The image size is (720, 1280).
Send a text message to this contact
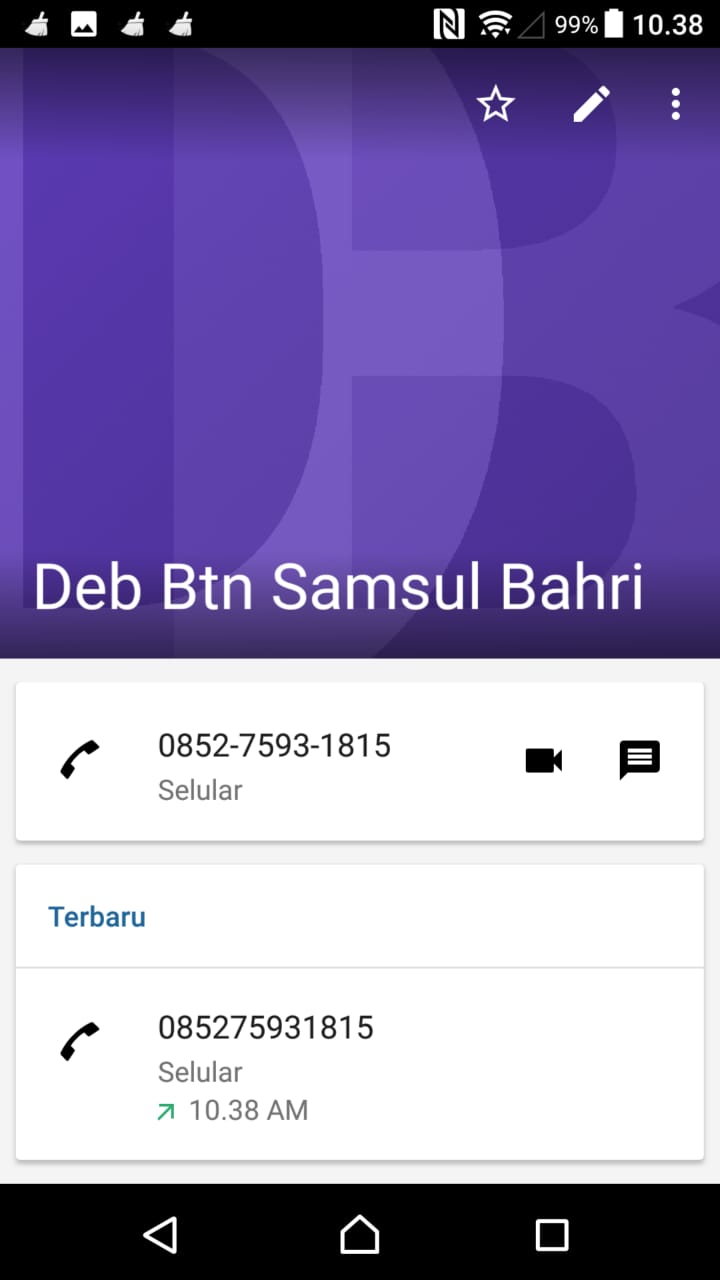[x=640, y=761]
